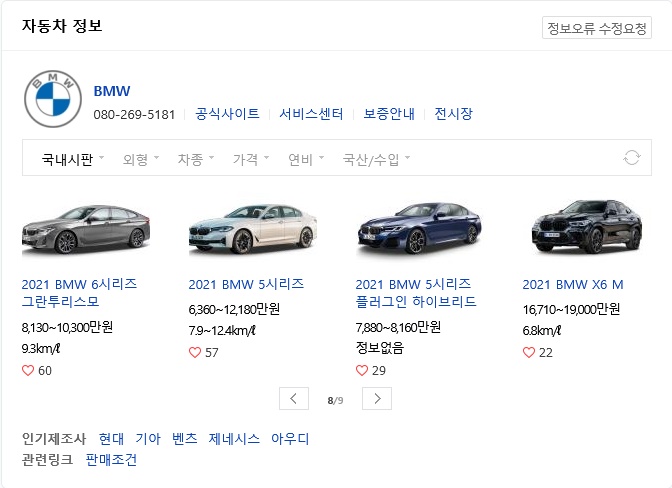Expand the 차종 filter dropdown

click(x=196, y=159)
